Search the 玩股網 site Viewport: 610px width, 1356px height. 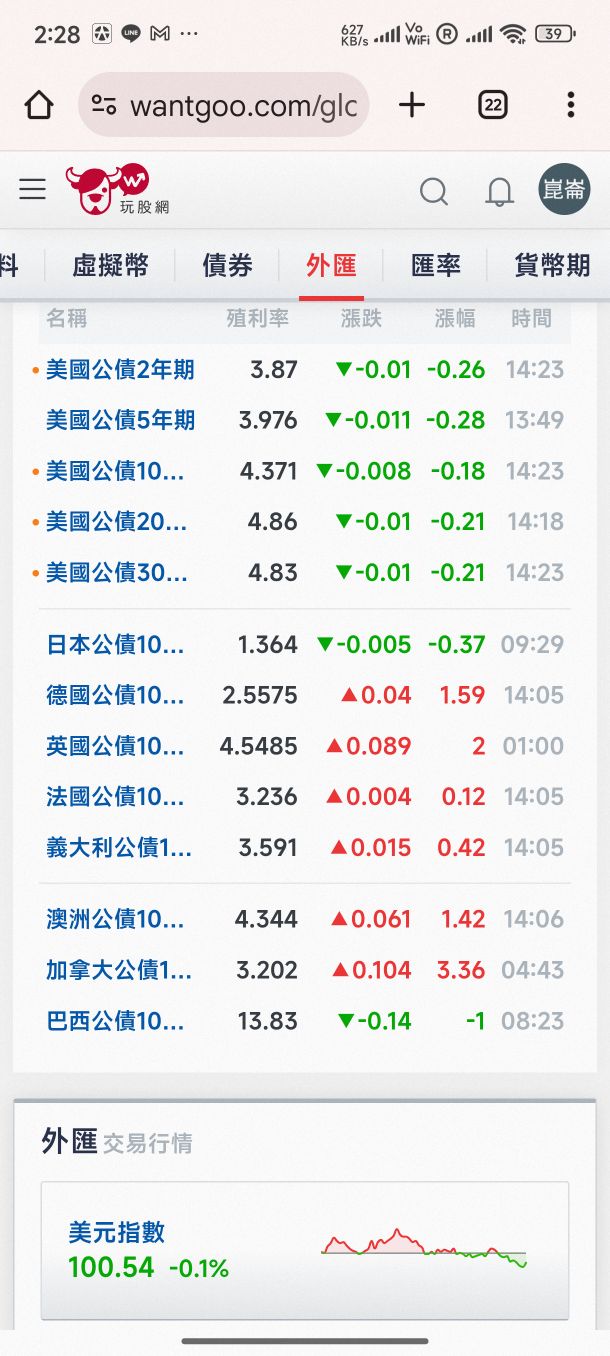433,191
